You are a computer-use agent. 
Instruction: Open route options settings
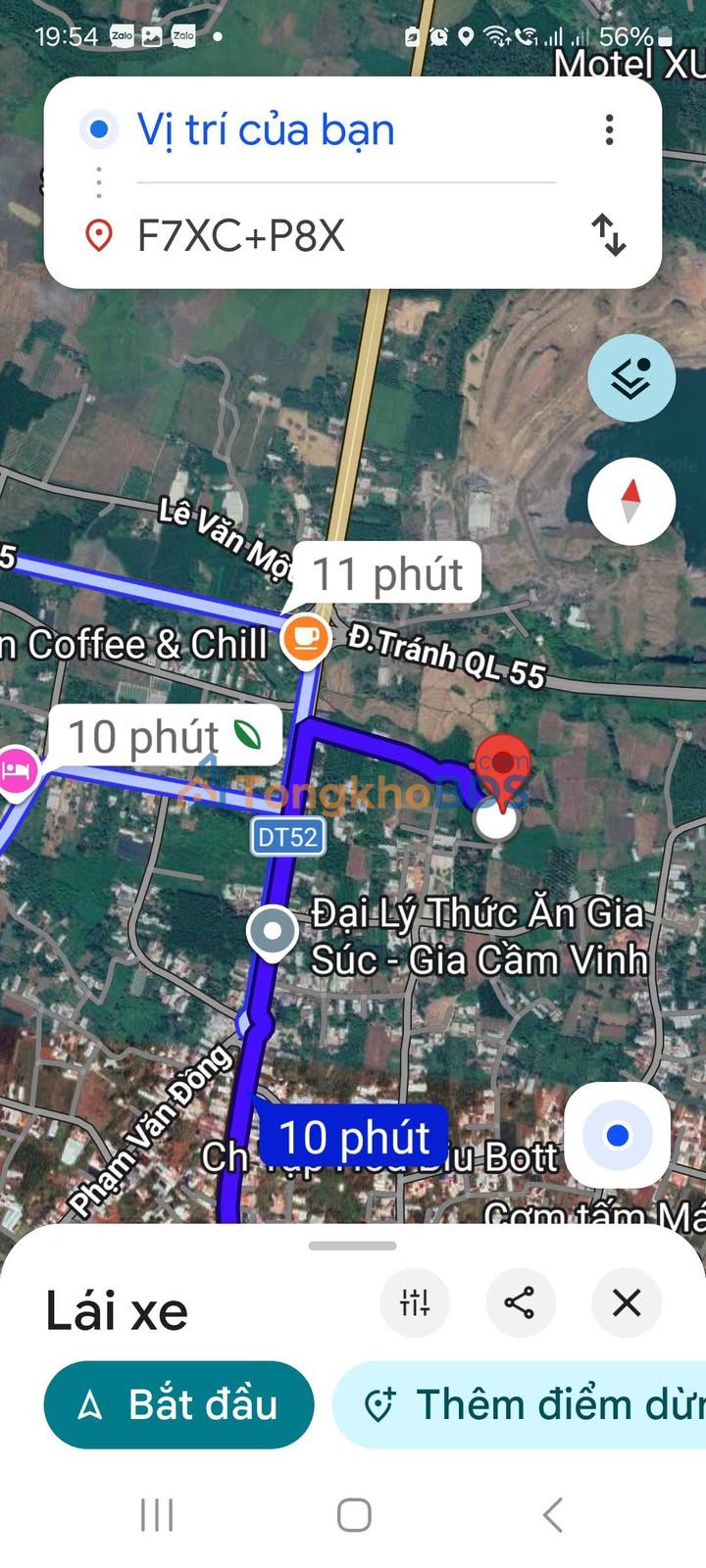tap(415, 1302)
